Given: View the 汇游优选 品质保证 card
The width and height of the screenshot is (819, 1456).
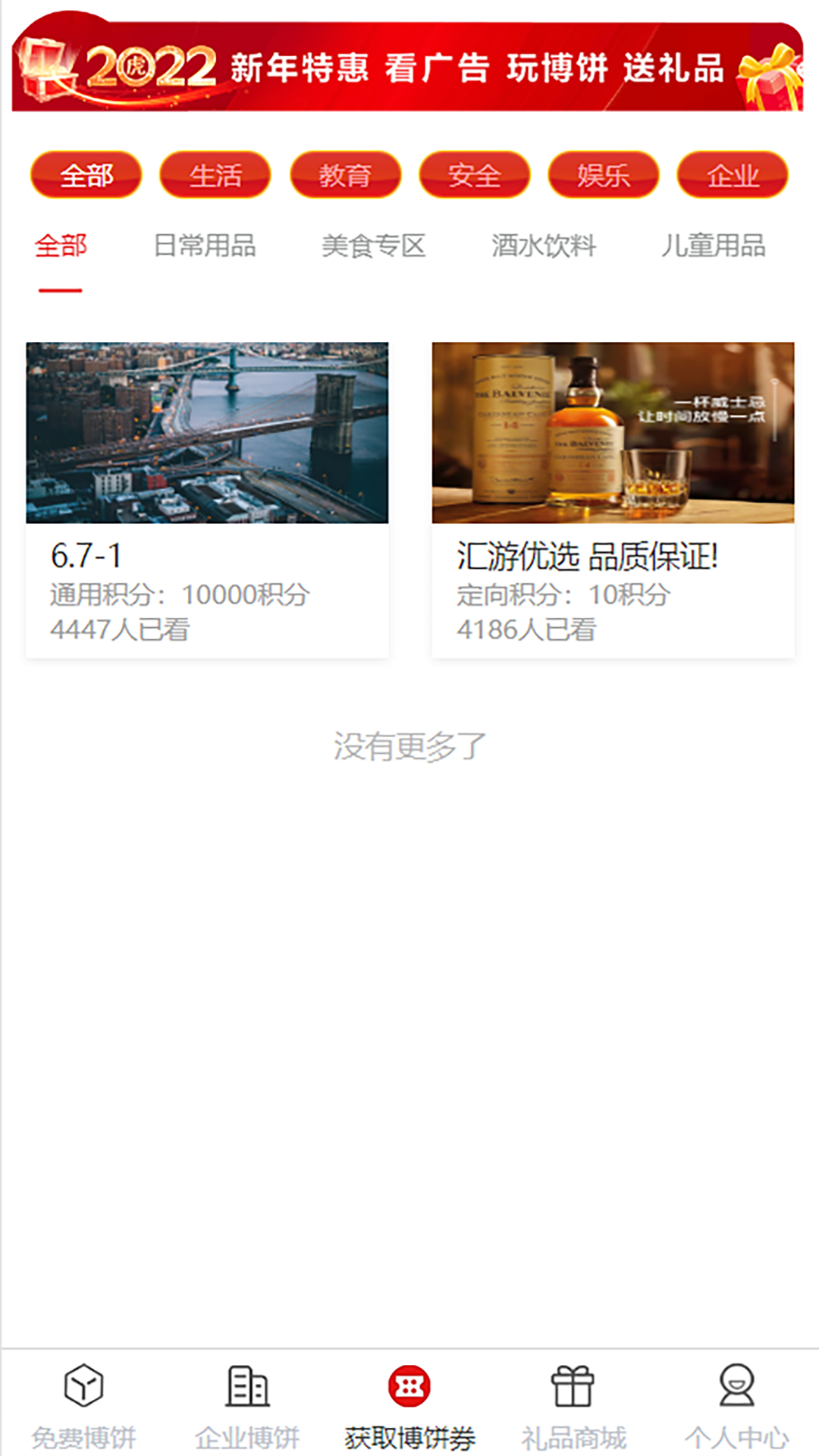Looking at the screenshot, I should pyautogui.click(x=613, y=499).
